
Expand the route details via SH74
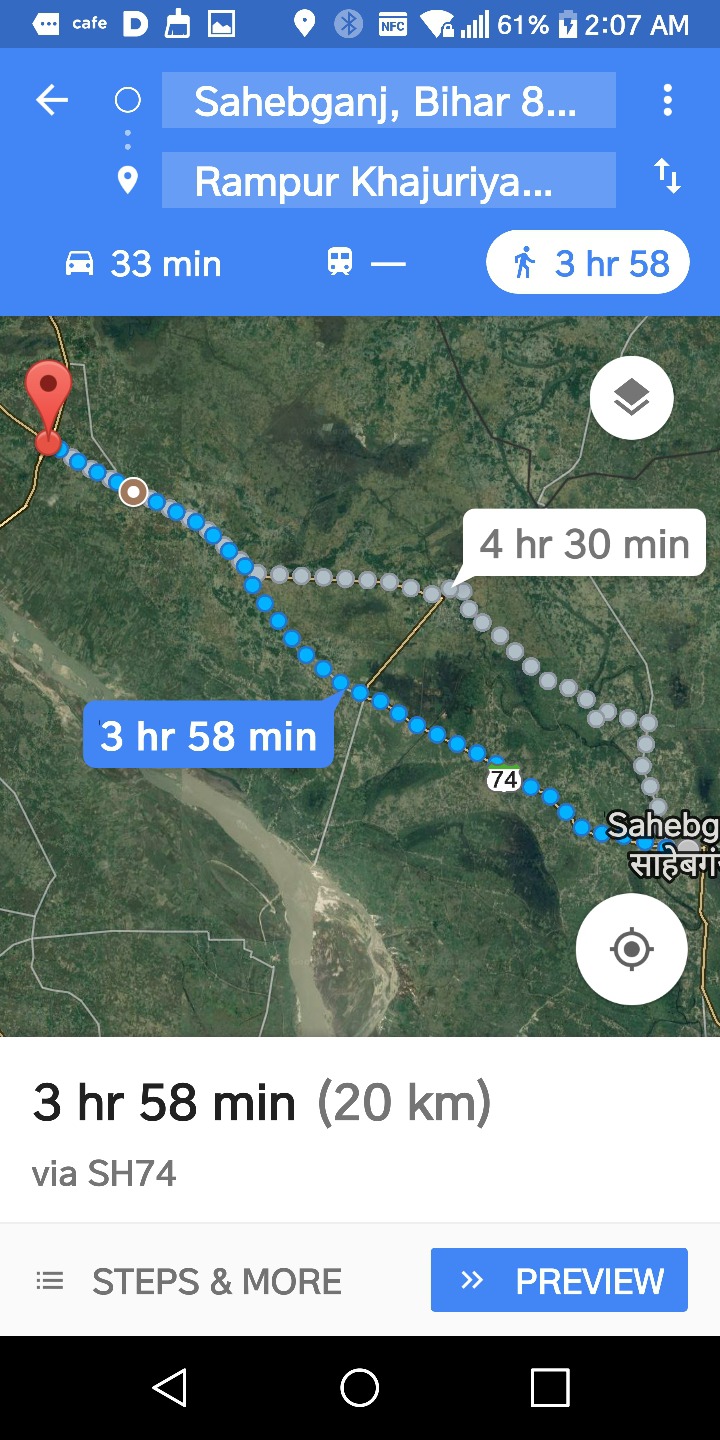(x=260, y=1130)
